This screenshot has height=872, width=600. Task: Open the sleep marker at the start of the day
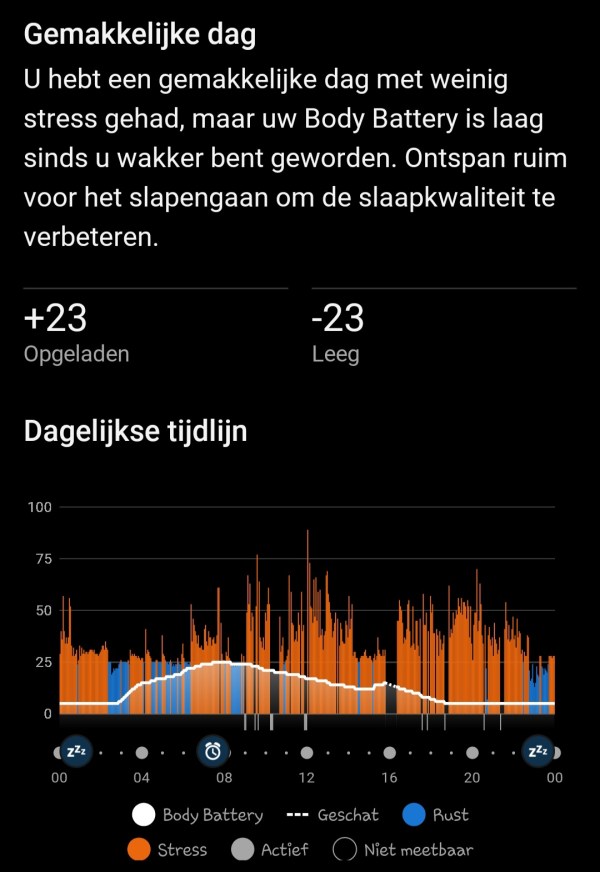(x=75, y=752)
